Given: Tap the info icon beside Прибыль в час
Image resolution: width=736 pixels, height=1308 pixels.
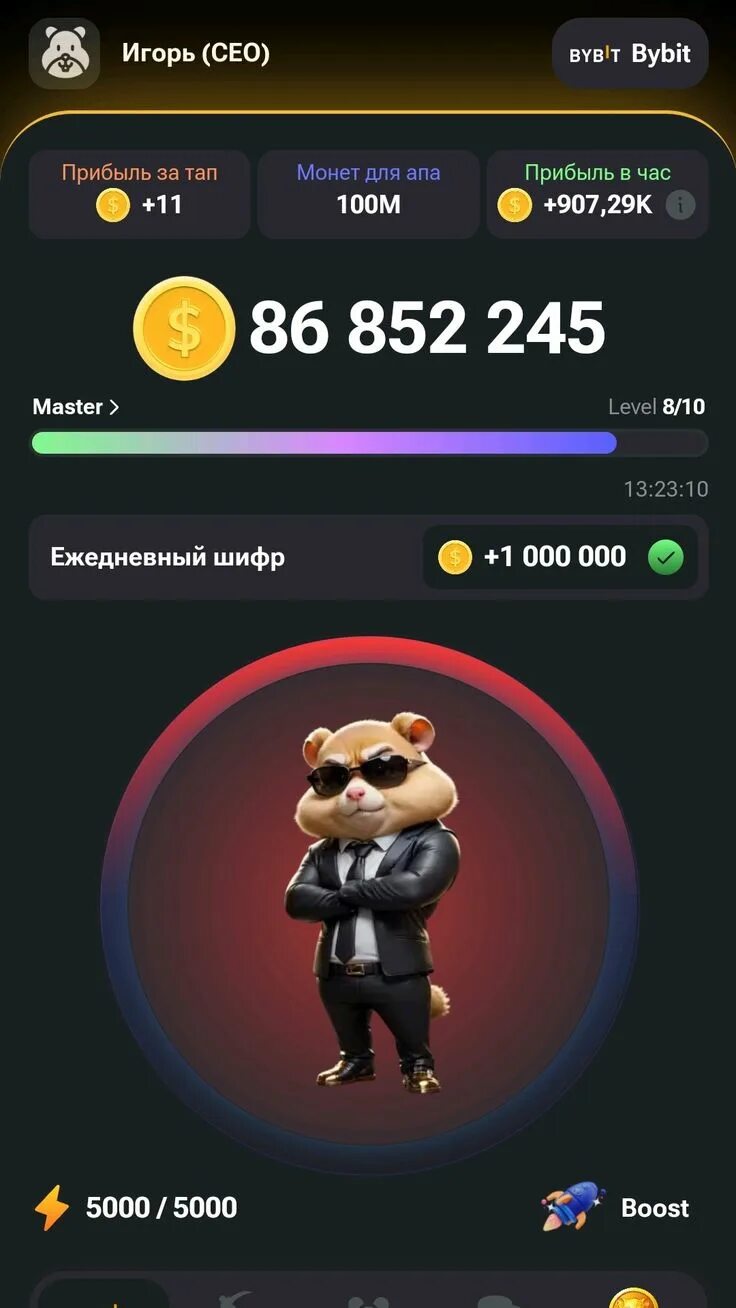Looking at the screenshot, I should click(x=680, y=205).
